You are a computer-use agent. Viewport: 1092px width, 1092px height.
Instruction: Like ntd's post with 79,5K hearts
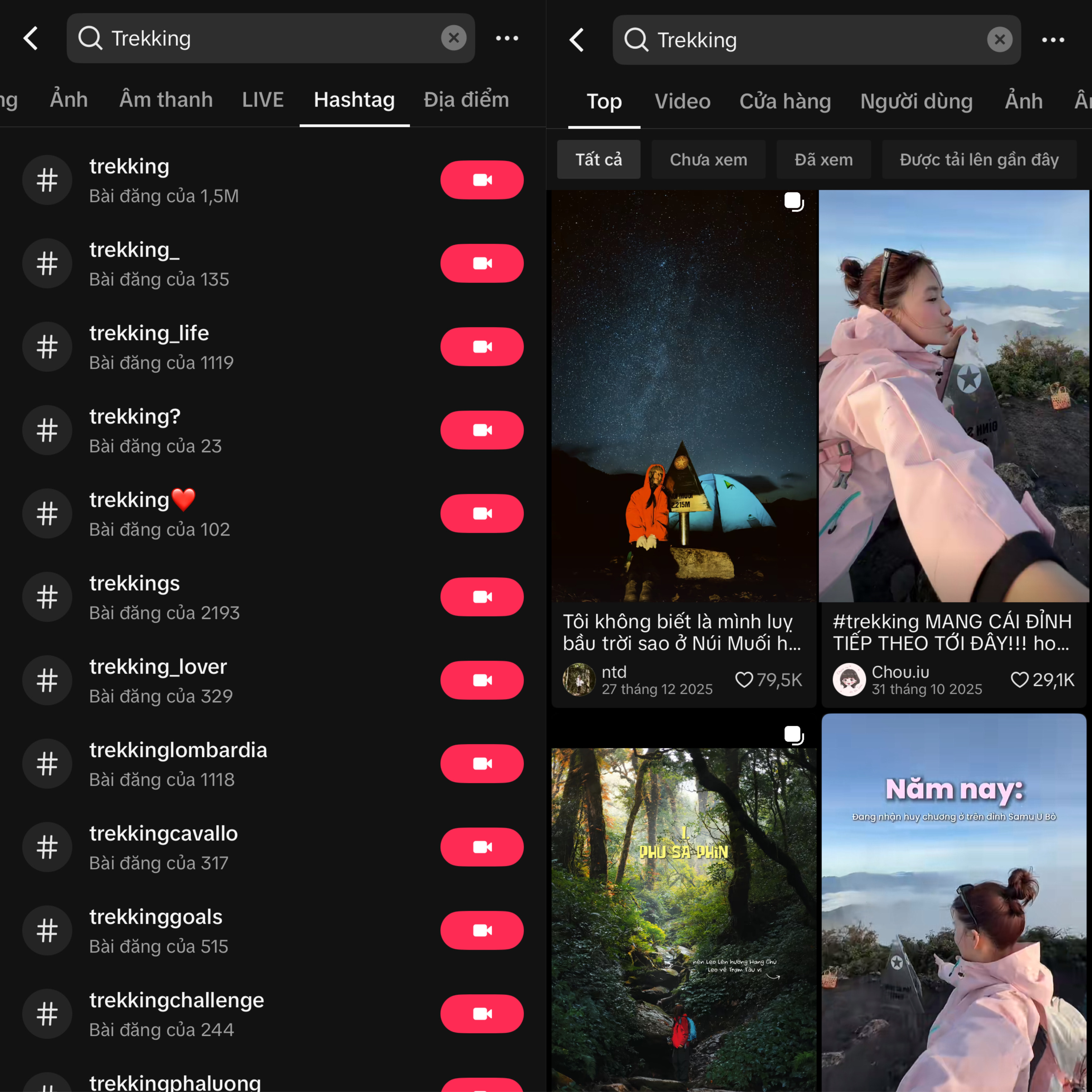pyautogui.click(x=744, y=680)
